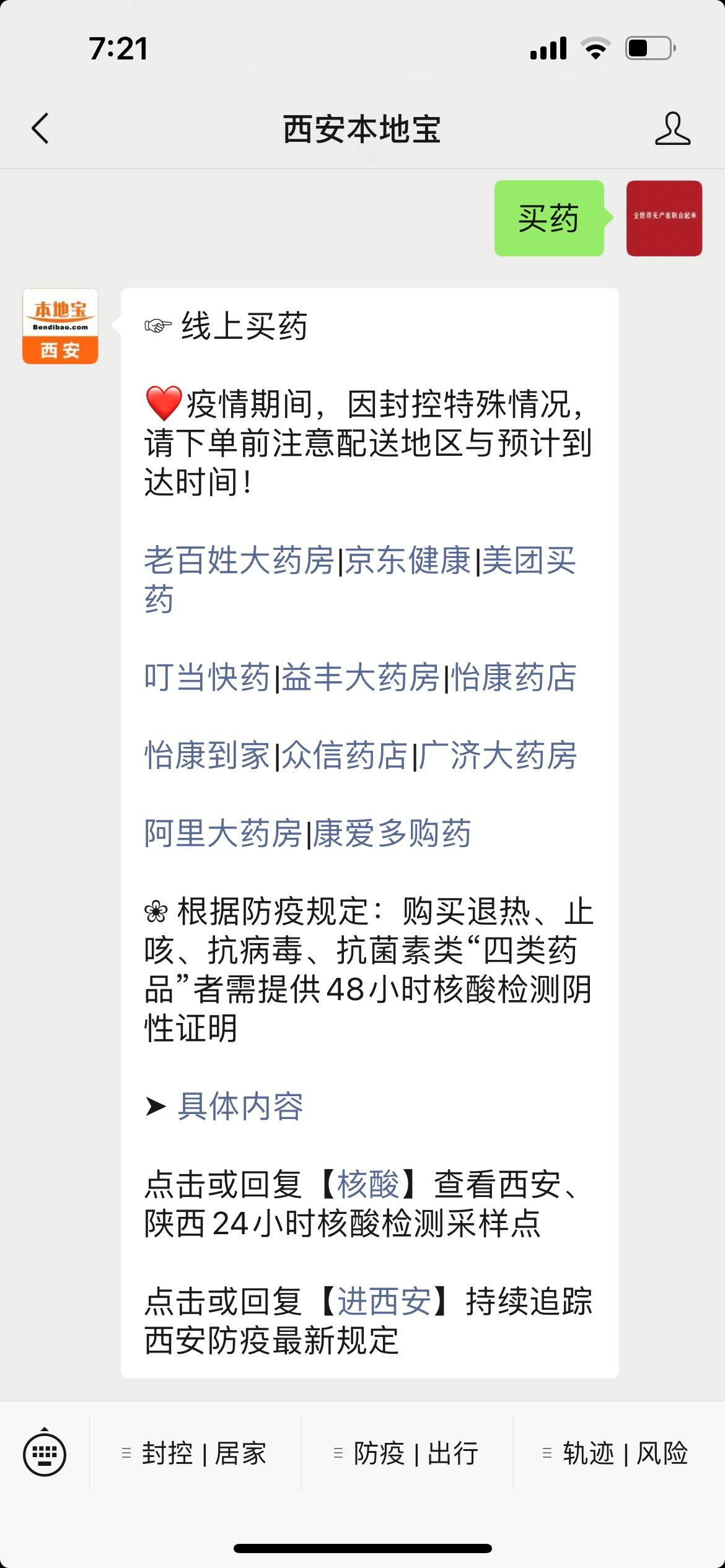Open 怡康药店 link
The image size is (725, 1568).
pos(513,677)
